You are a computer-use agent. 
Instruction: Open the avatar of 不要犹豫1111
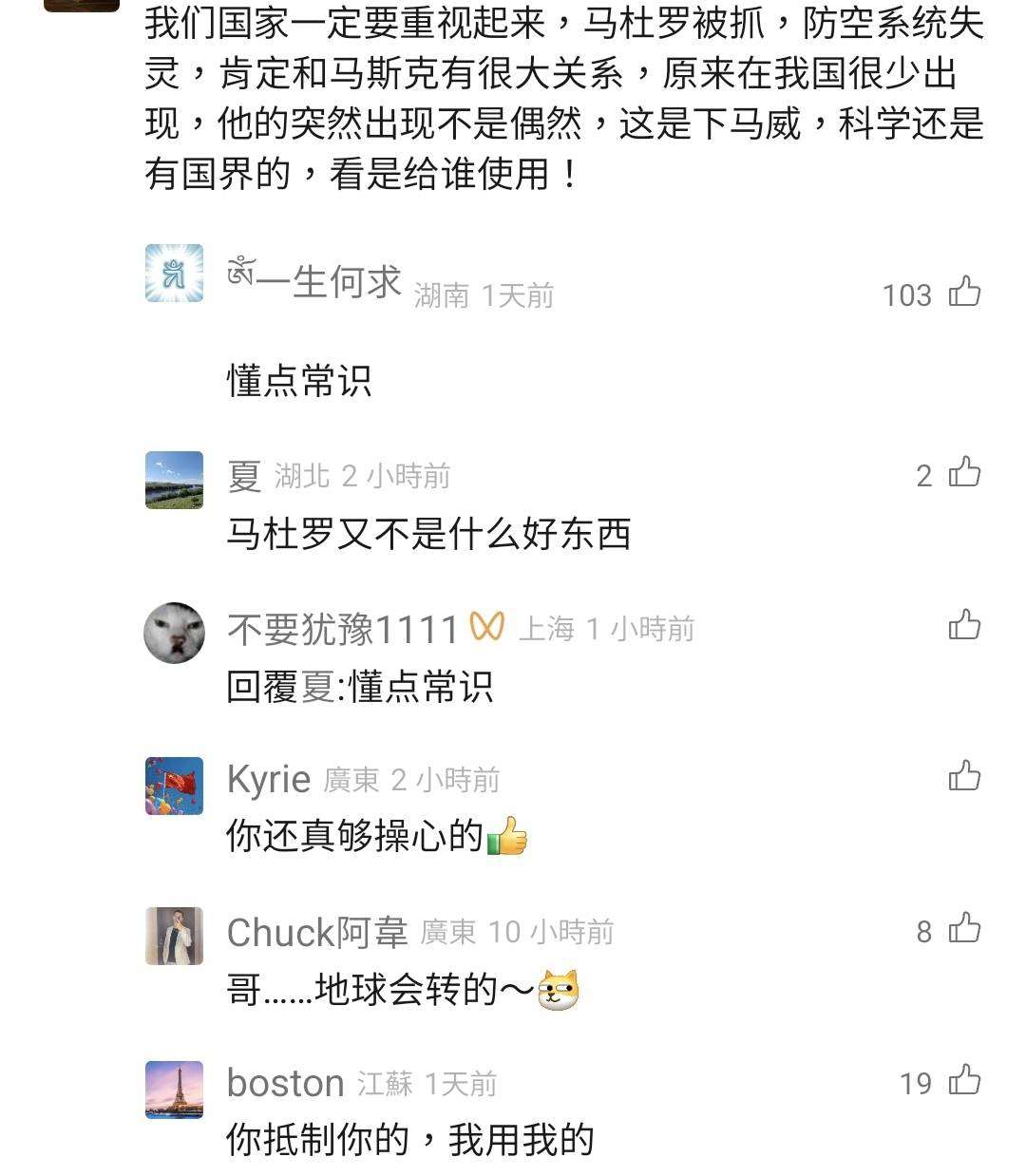pyautogui.click(x=174, y=633)
